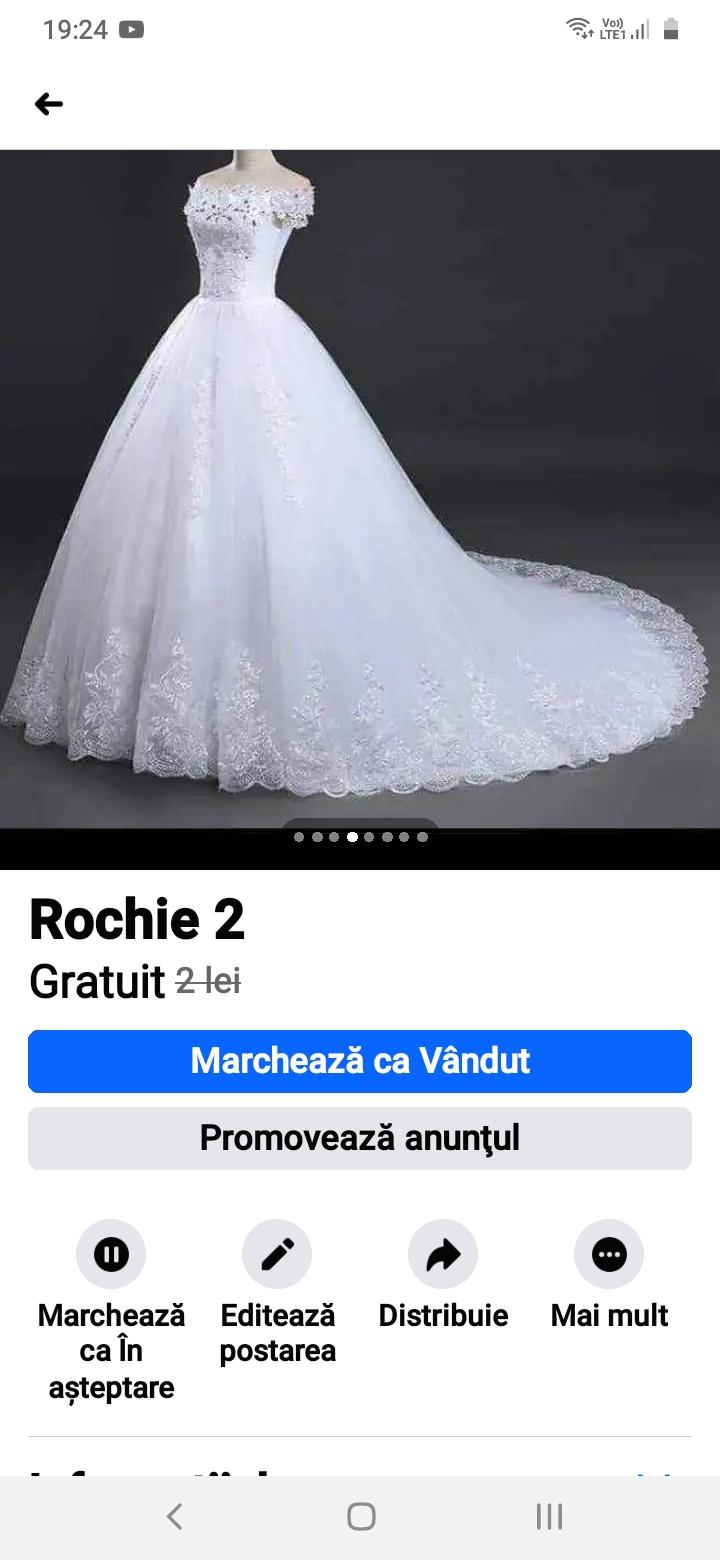Open the system recent apps
The height and width of the screenshot is (1560, 720).
click(548, 1517)
